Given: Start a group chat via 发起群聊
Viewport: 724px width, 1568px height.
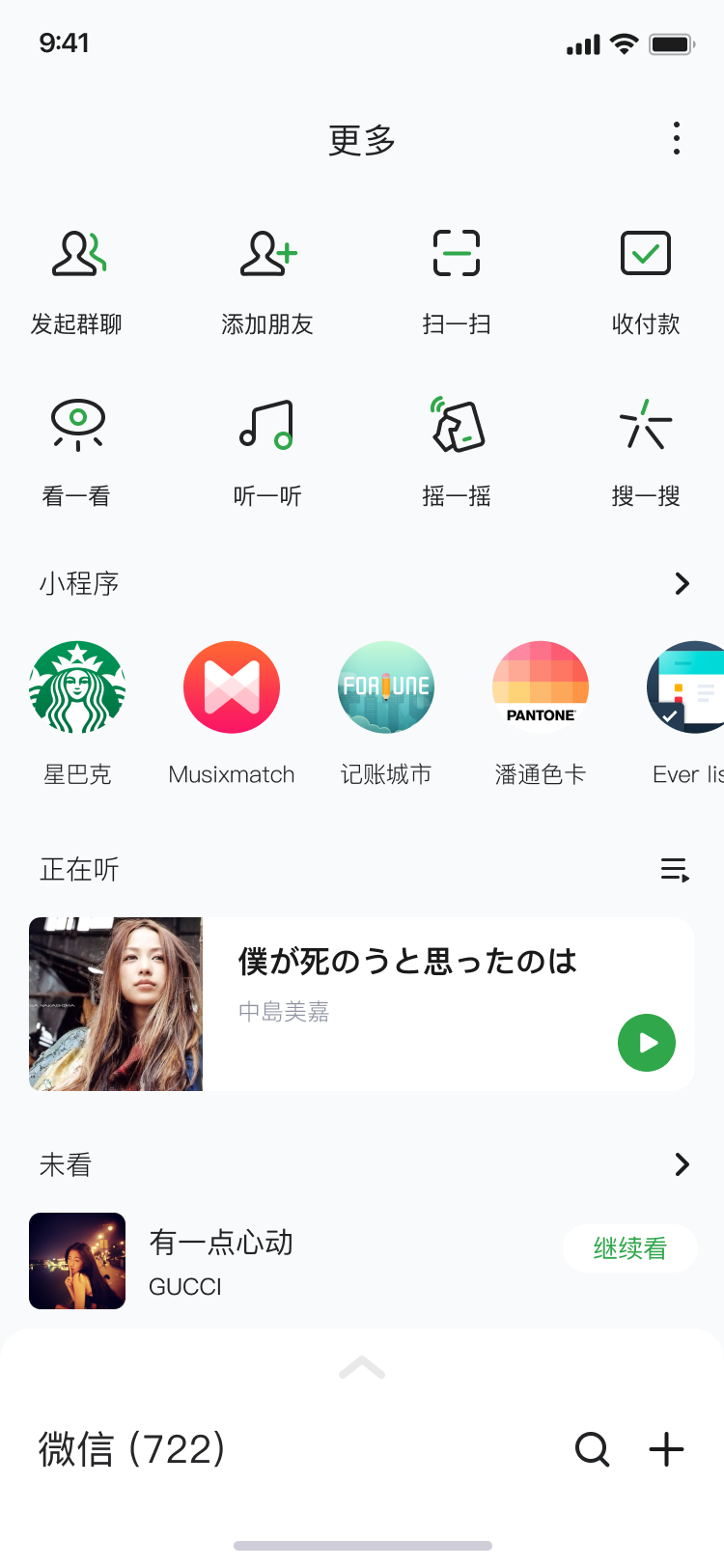Looking at the screenshot, I should coord(77,254).
